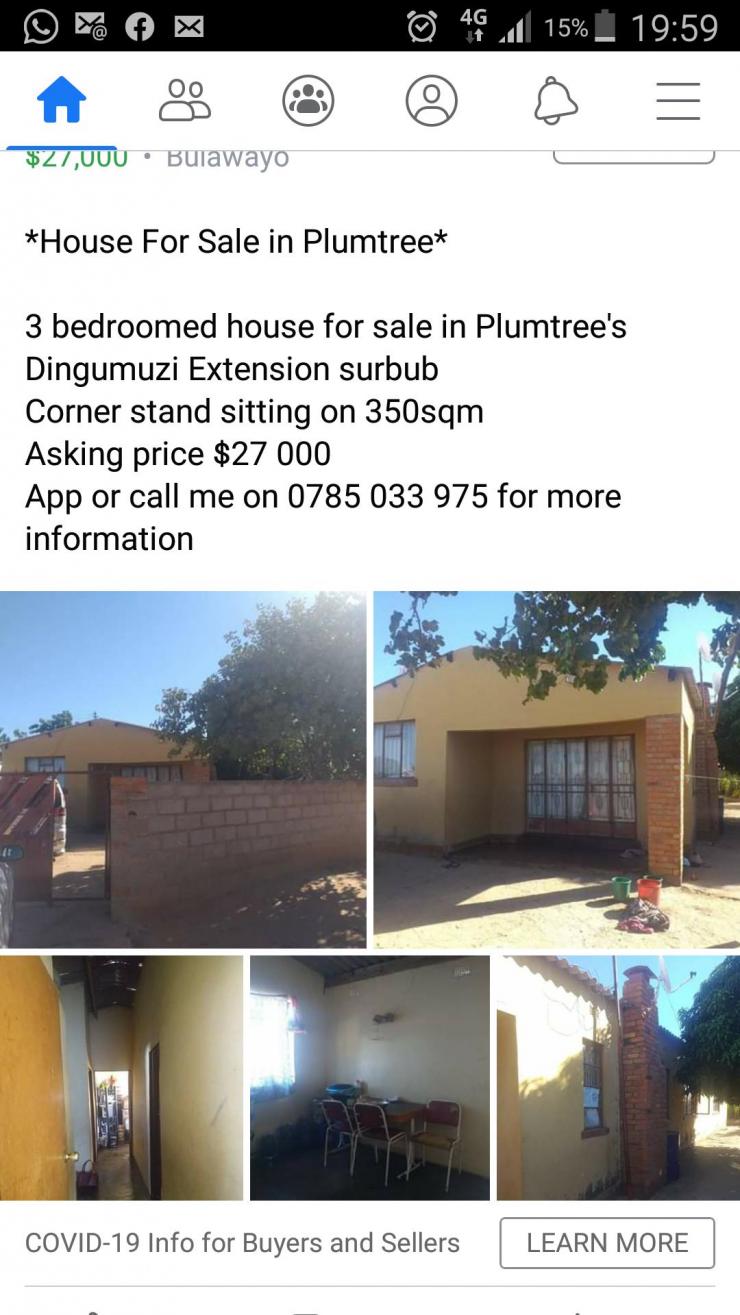
Task: Go to the Facebook home feed tab
Action: point(61,101)
